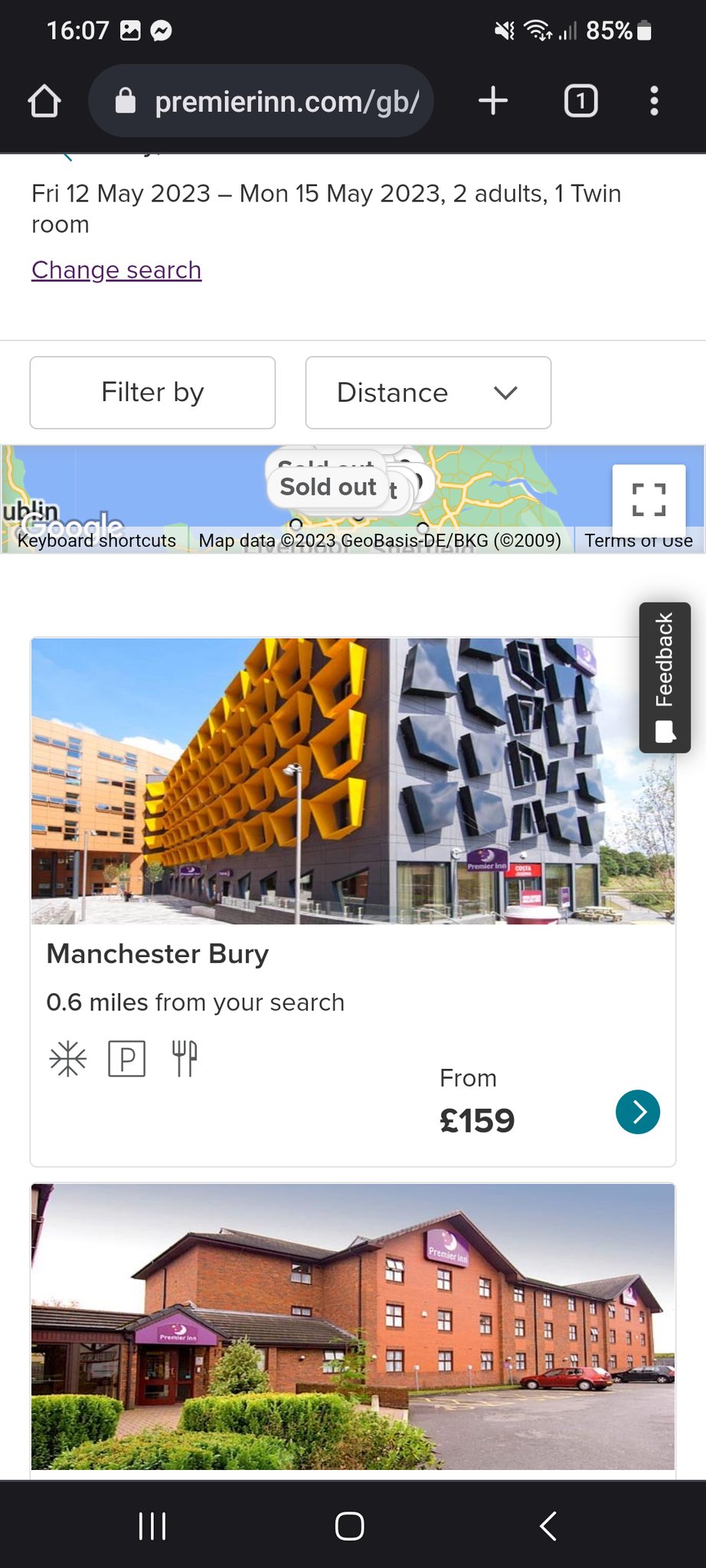Open the red brick hotel card
Screen dimensions: 706x1568
coord(353,1326)
